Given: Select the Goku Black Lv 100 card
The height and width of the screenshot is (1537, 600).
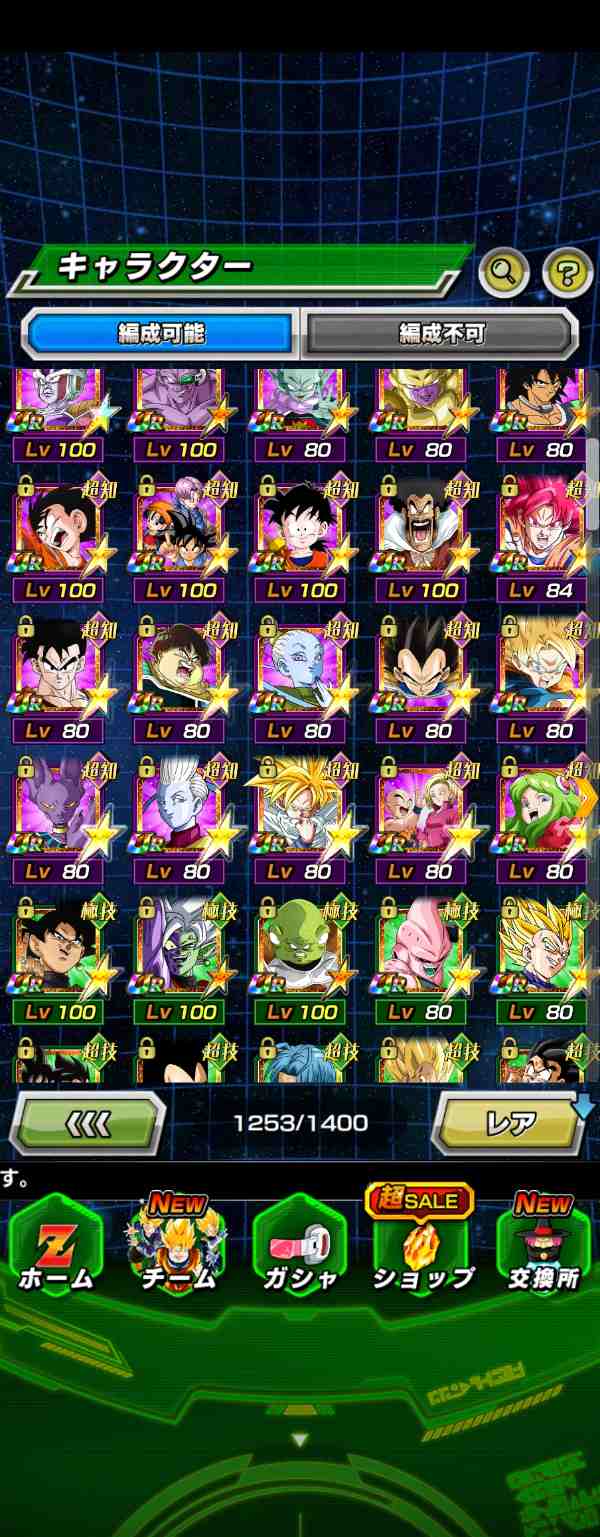Looking at the screenshot, I should 58,957.
